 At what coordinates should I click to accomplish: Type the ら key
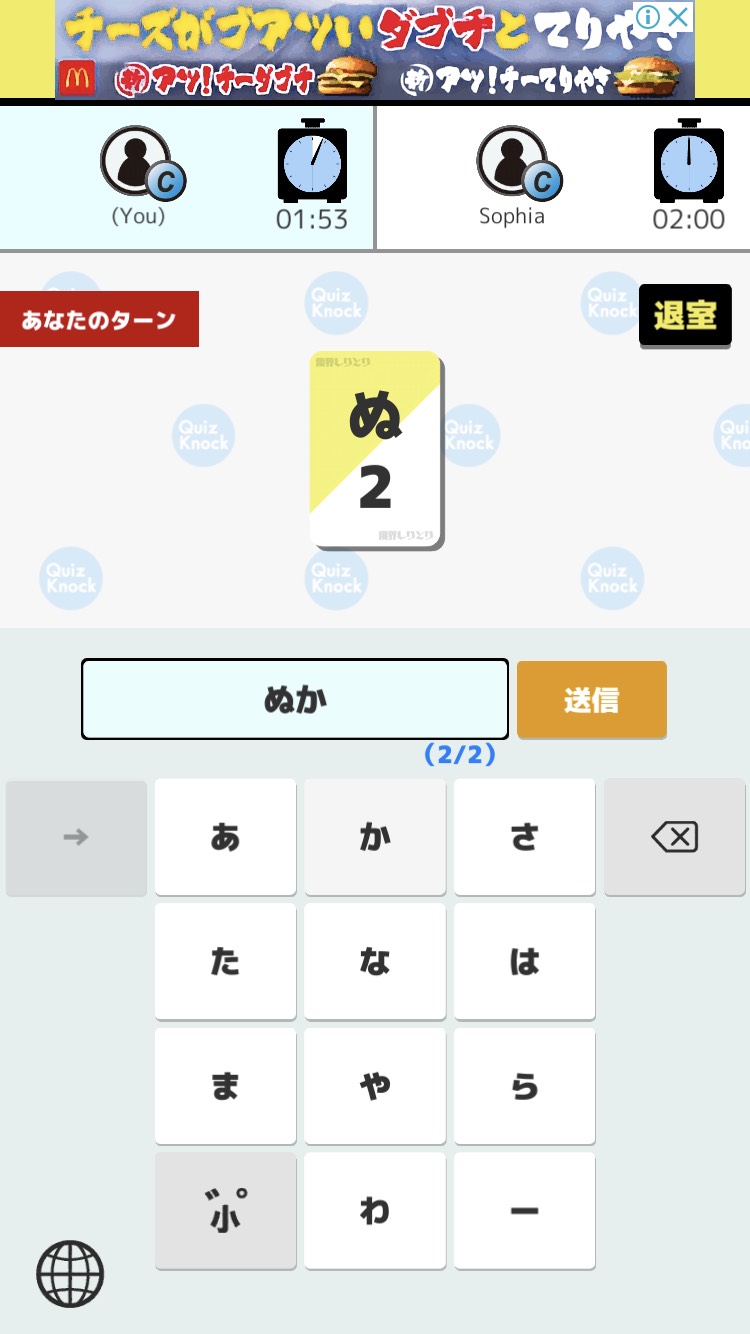tap(525, 1086)
